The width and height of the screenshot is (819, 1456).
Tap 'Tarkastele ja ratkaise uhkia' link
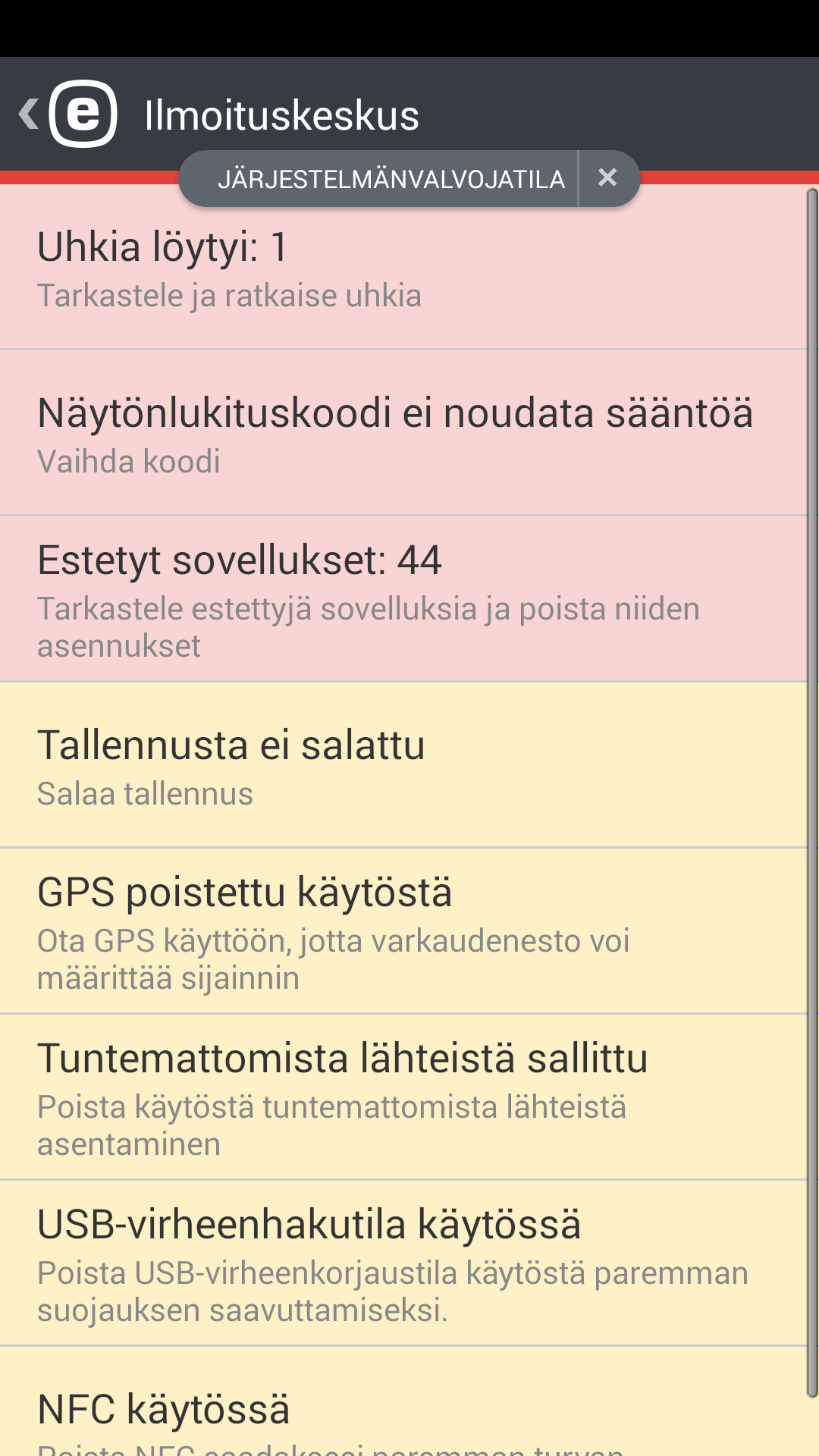click(230, 297)
